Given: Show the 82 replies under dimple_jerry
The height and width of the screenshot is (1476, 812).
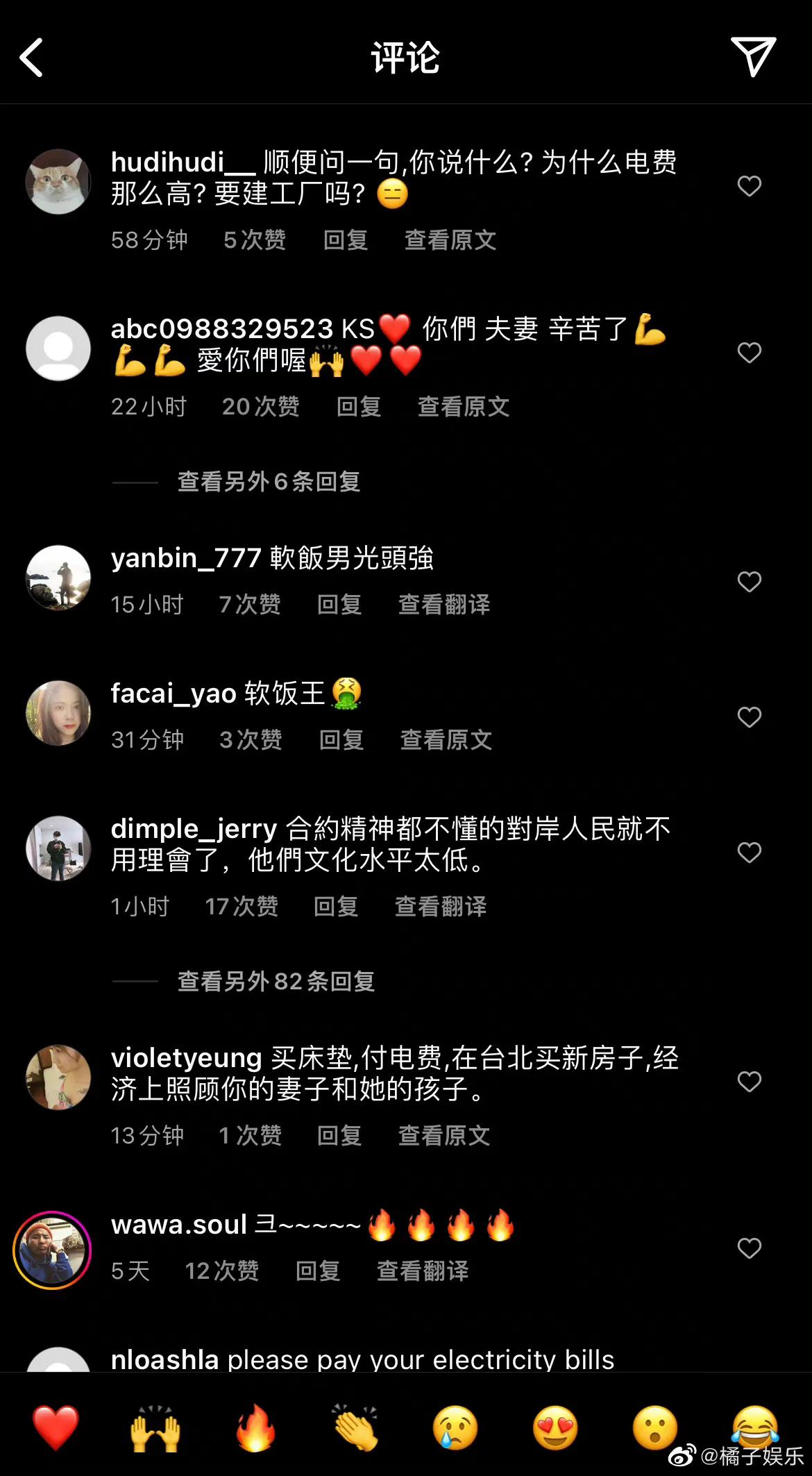Looking at the screenshot, I should pyautogui.click(x=275, y=982).
